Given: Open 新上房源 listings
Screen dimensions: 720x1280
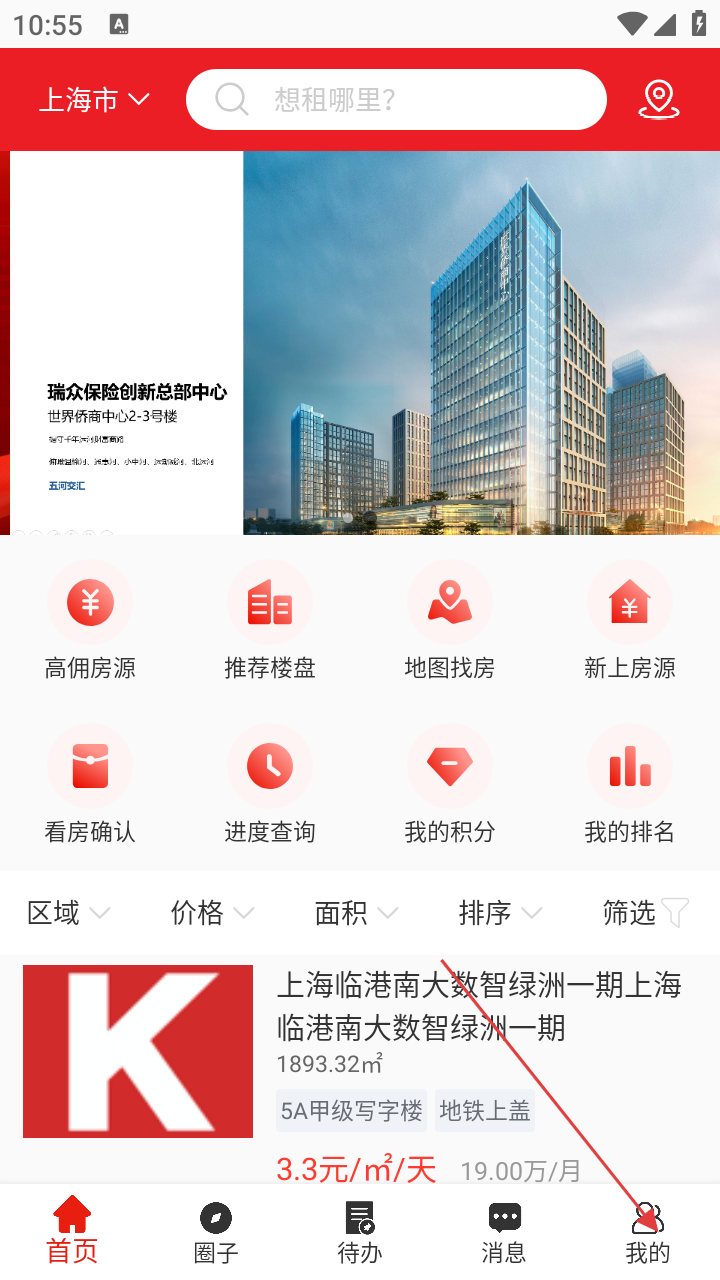Looking at the screenshot, I should (x=630, y=622).
